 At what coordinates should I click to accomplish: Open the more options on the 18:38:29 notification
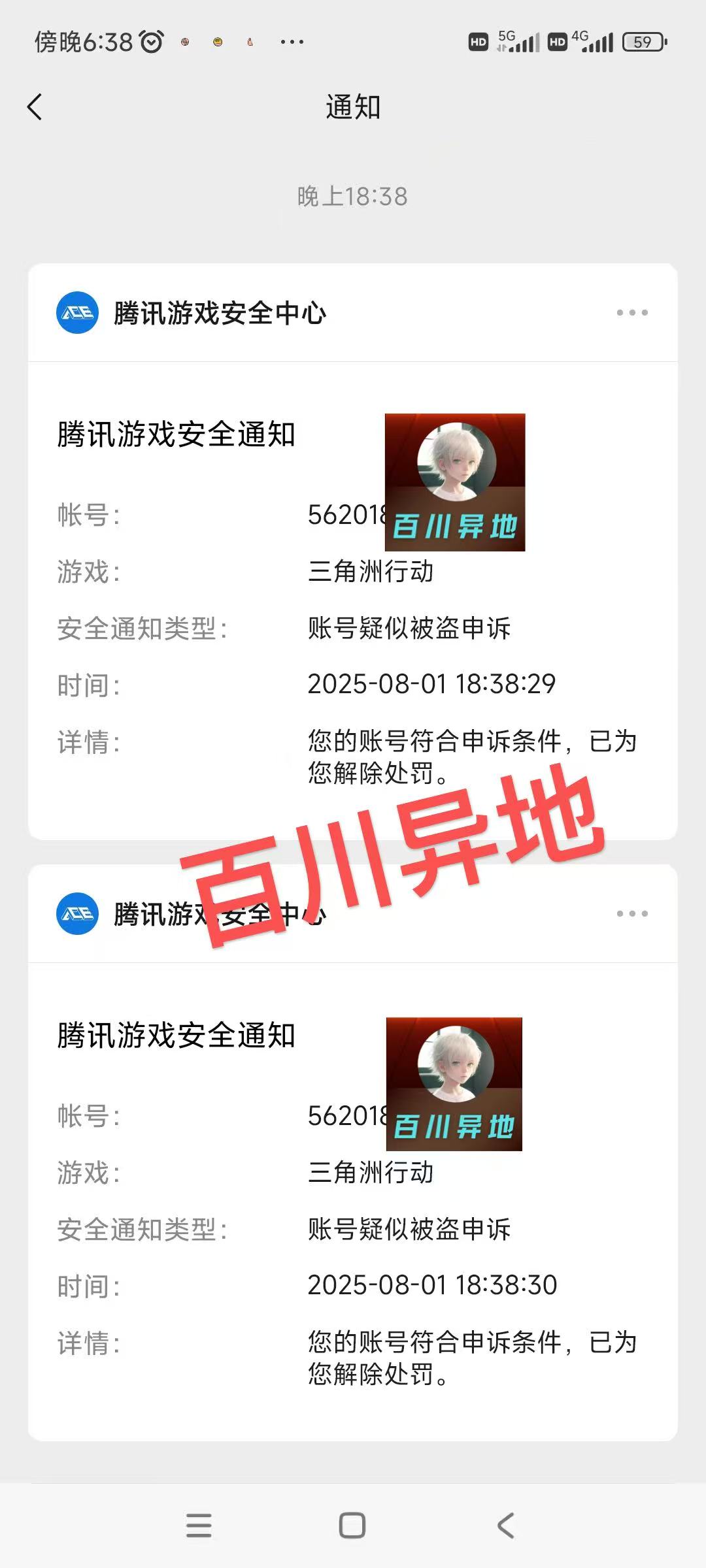(x=631, y=313)
